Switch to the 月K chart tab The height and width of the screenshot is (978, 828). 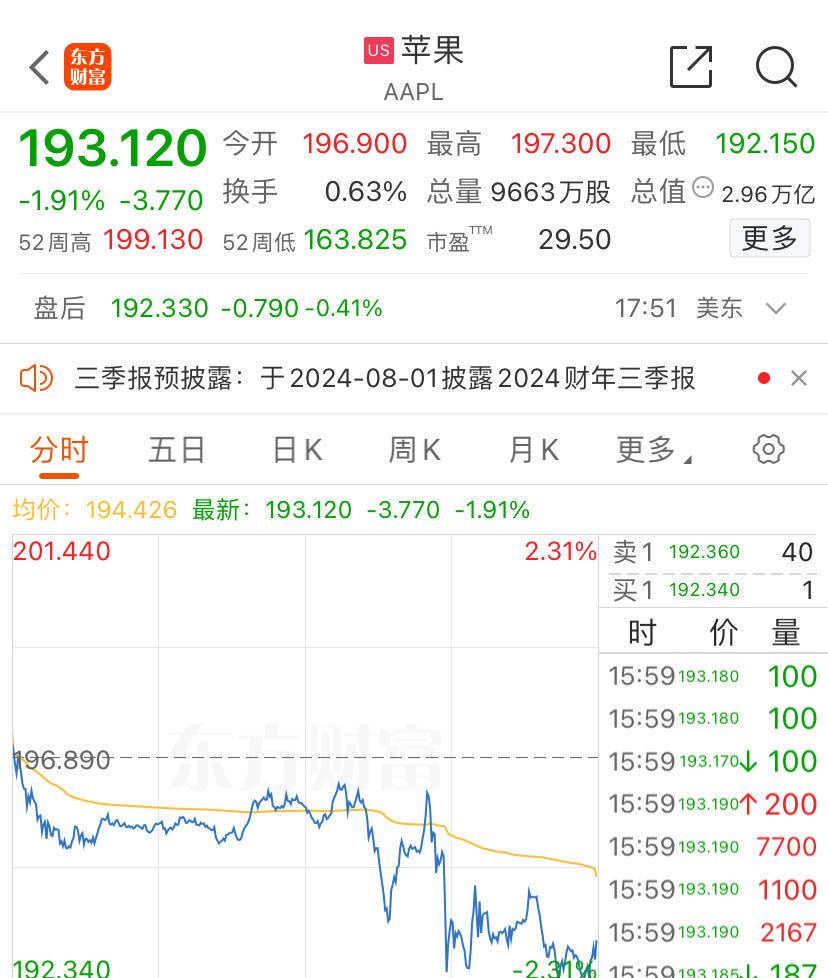pyautogui.click(x=533, y=450)
